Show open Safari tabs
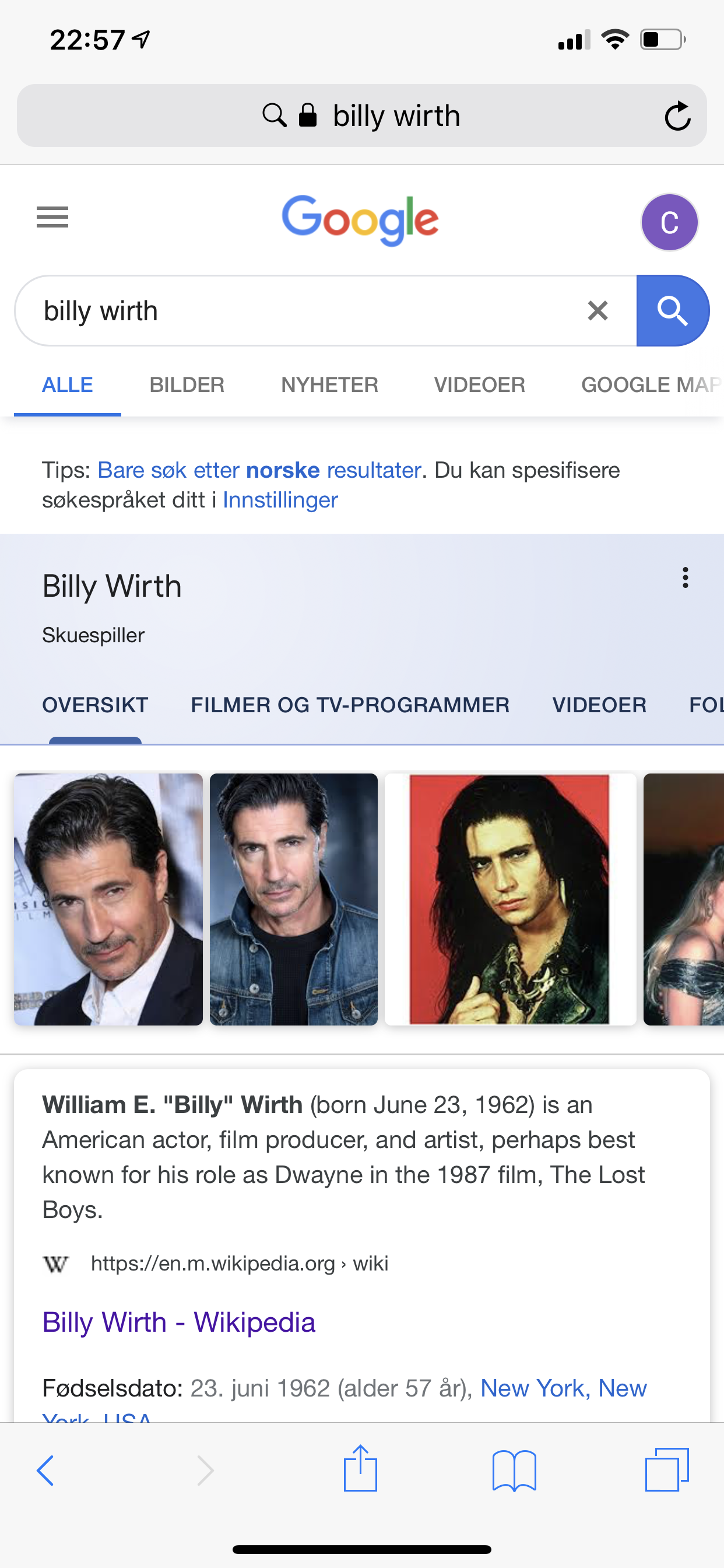The height and width of the screenshot is (1568, 724). (x=667, y=1469)
